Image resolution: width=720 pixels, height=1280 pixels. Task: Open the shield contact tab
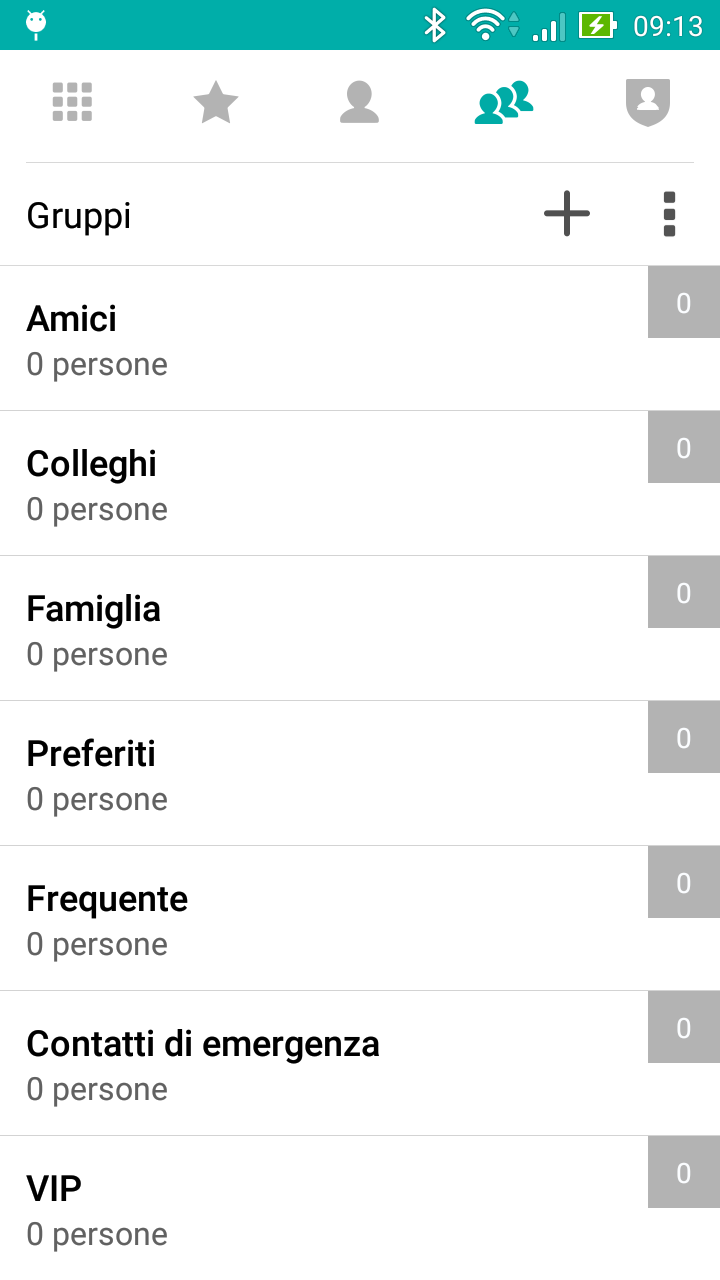[x=648, y=102]
